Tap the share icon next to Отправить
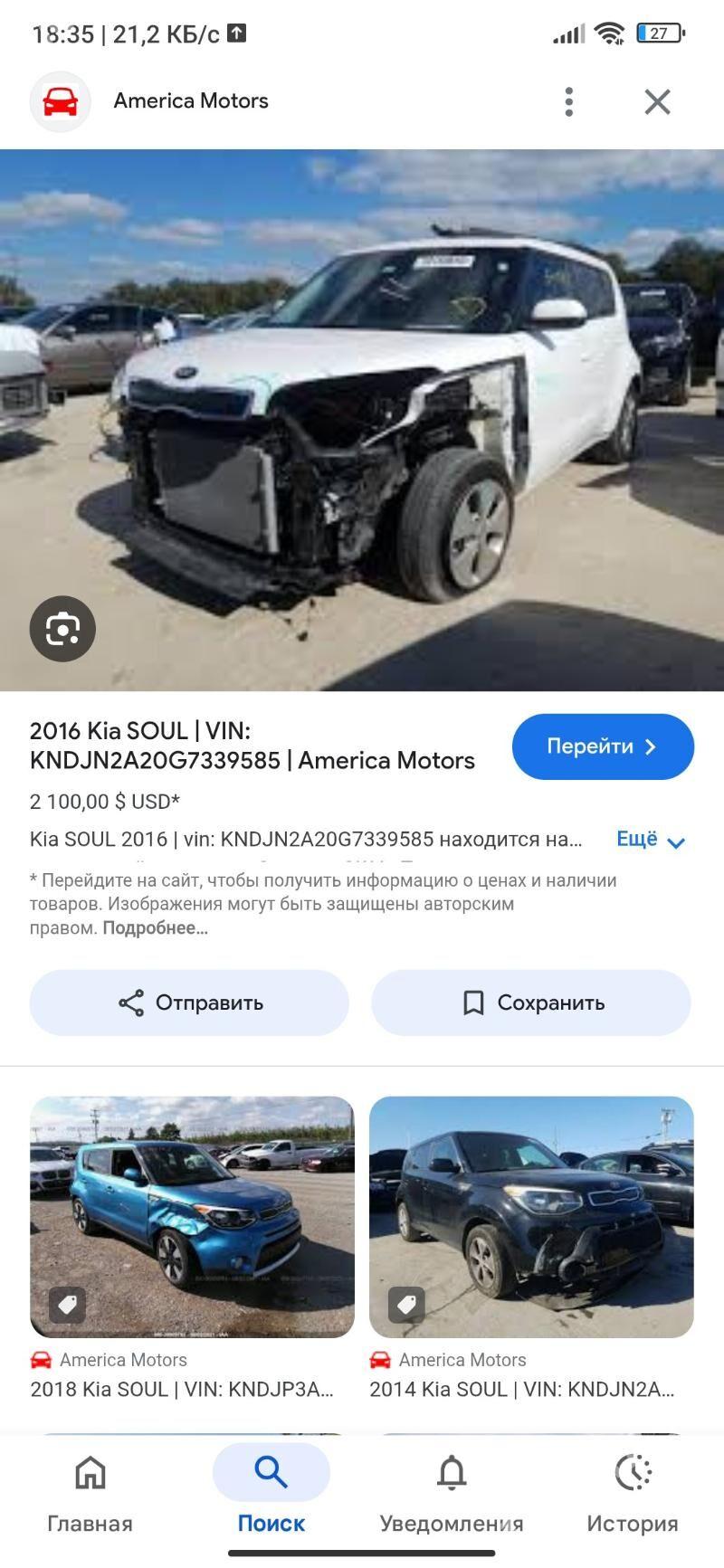The image size is (724, 1568). [132, 1002]
